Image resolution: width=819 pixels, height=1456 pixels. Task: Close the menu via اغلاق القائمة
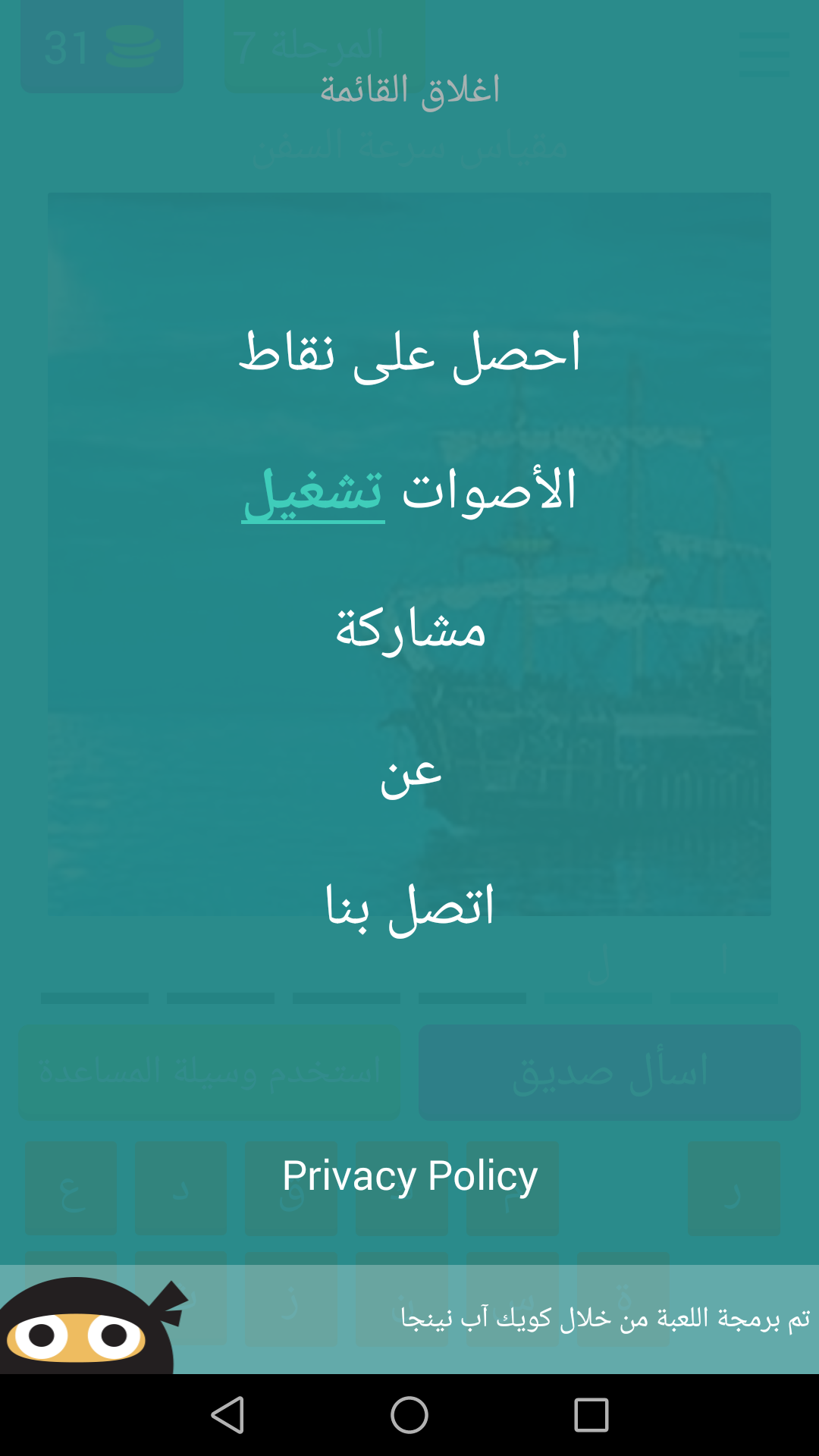coord(409,90)
